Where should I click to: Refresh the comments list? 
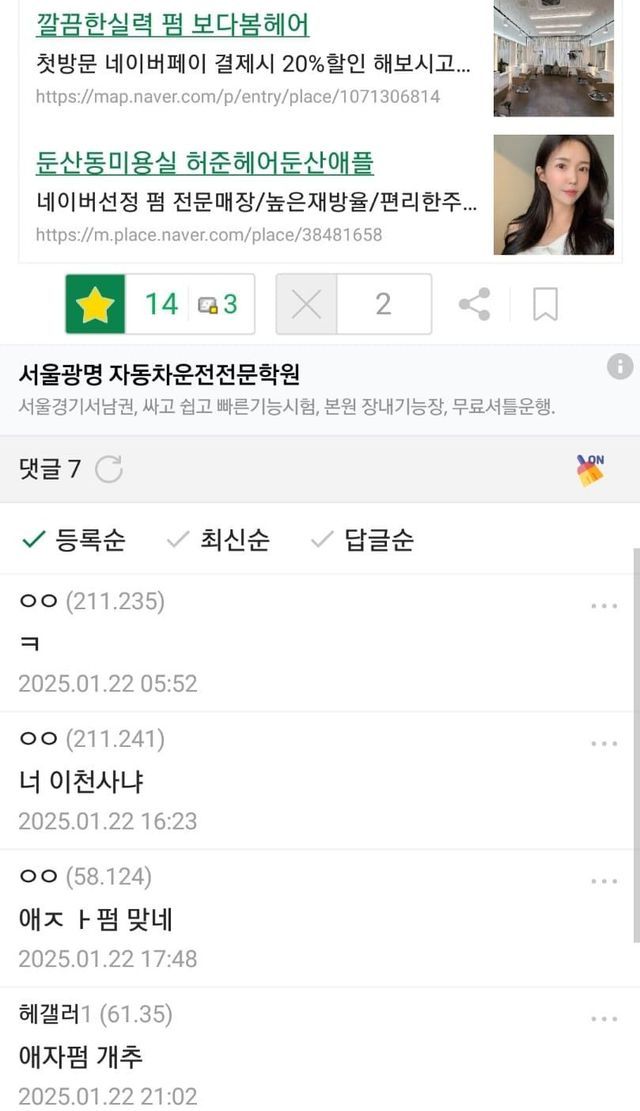click(108, 469)
